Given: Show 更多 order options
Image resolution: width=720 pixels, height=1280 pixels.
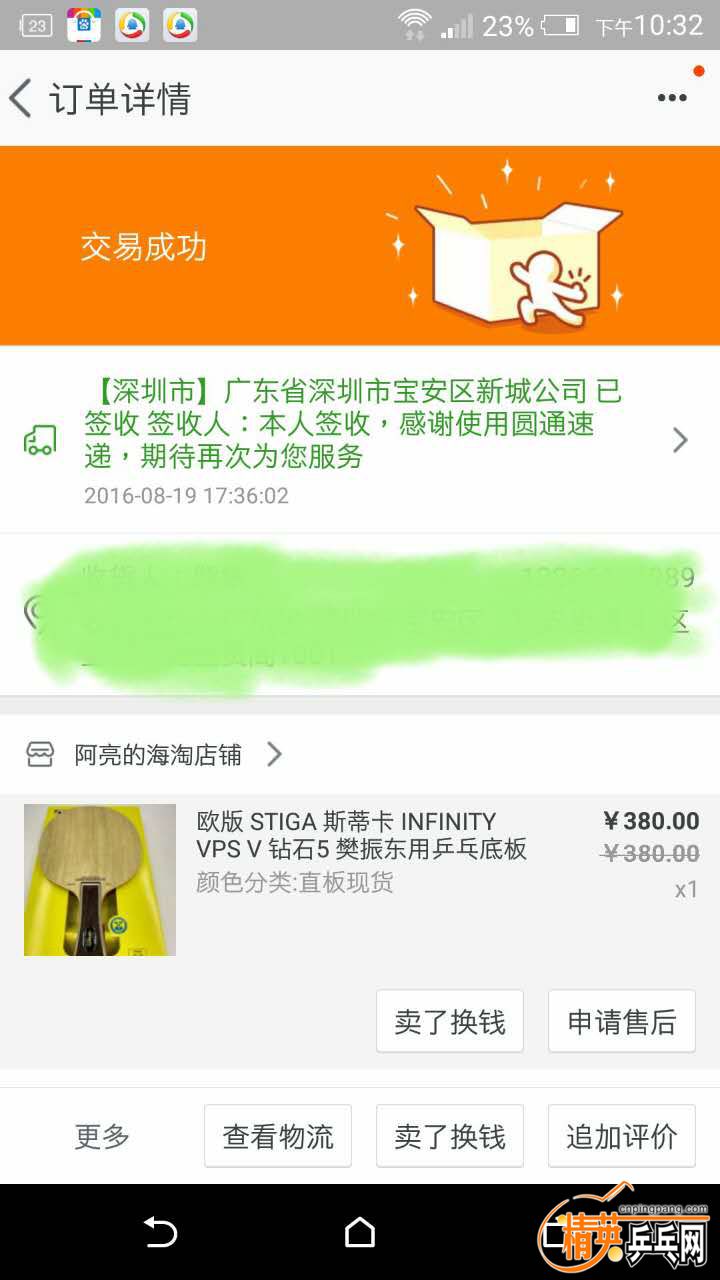Looking at the screenshot, I should click(x=102, y=1136).
